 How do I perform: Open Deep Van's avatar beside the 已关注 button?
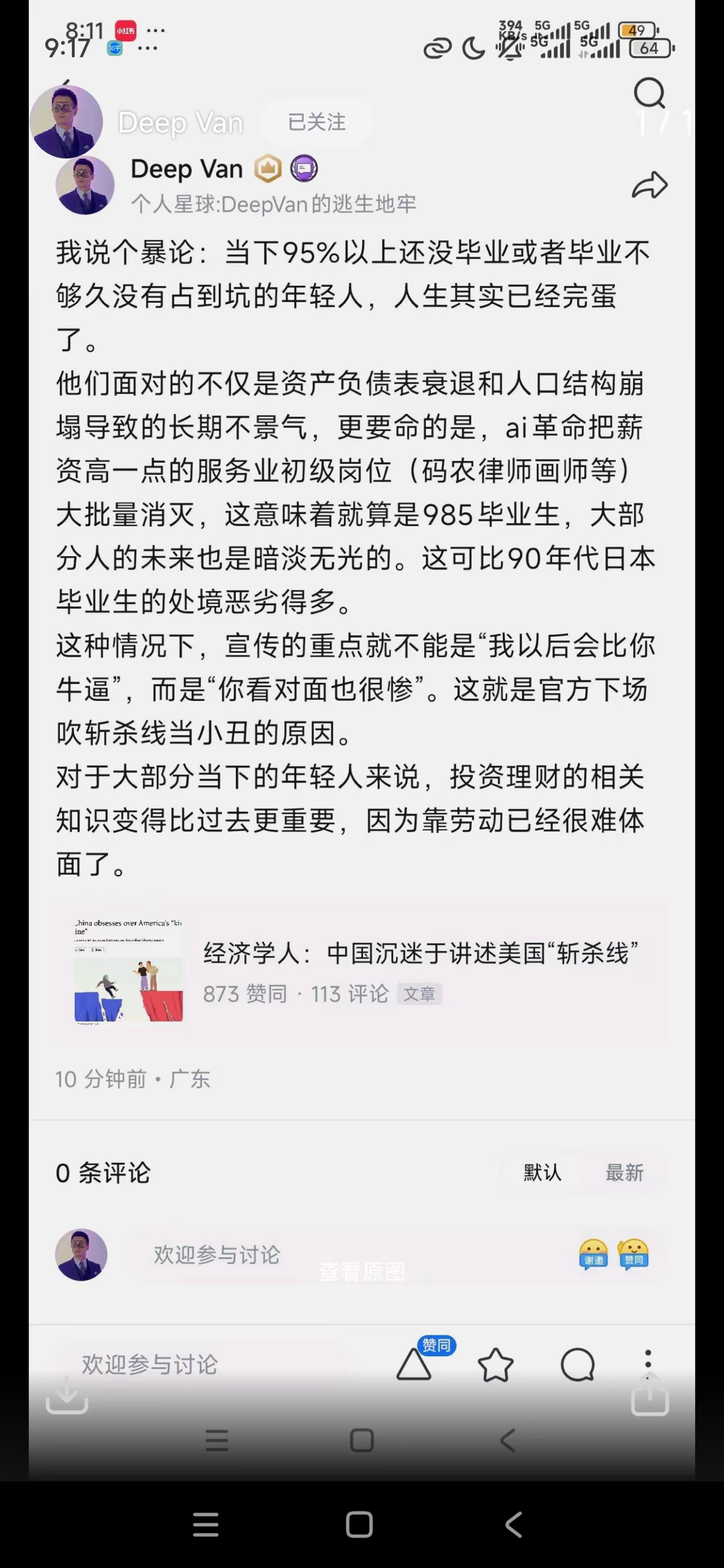point(67,122)
